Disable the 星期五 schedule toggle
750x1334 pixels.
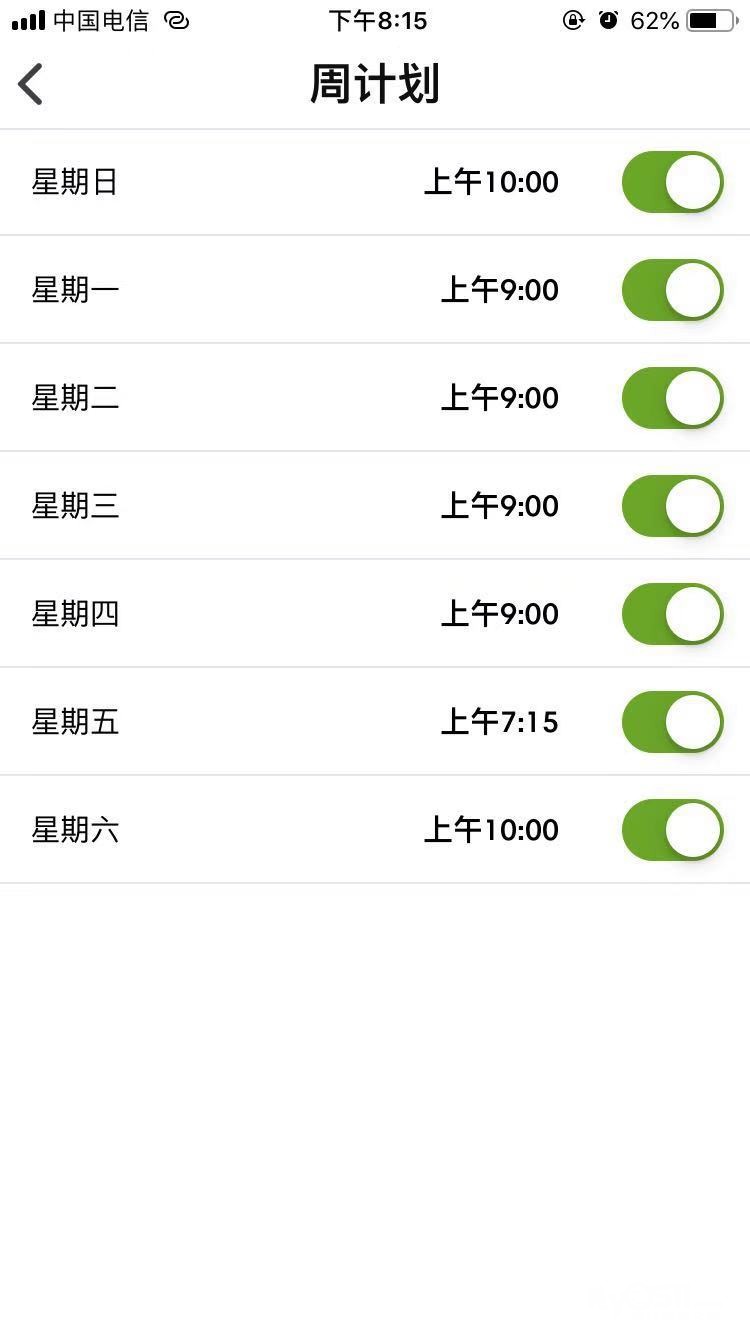pyautogui.click(x=672, y=722)
